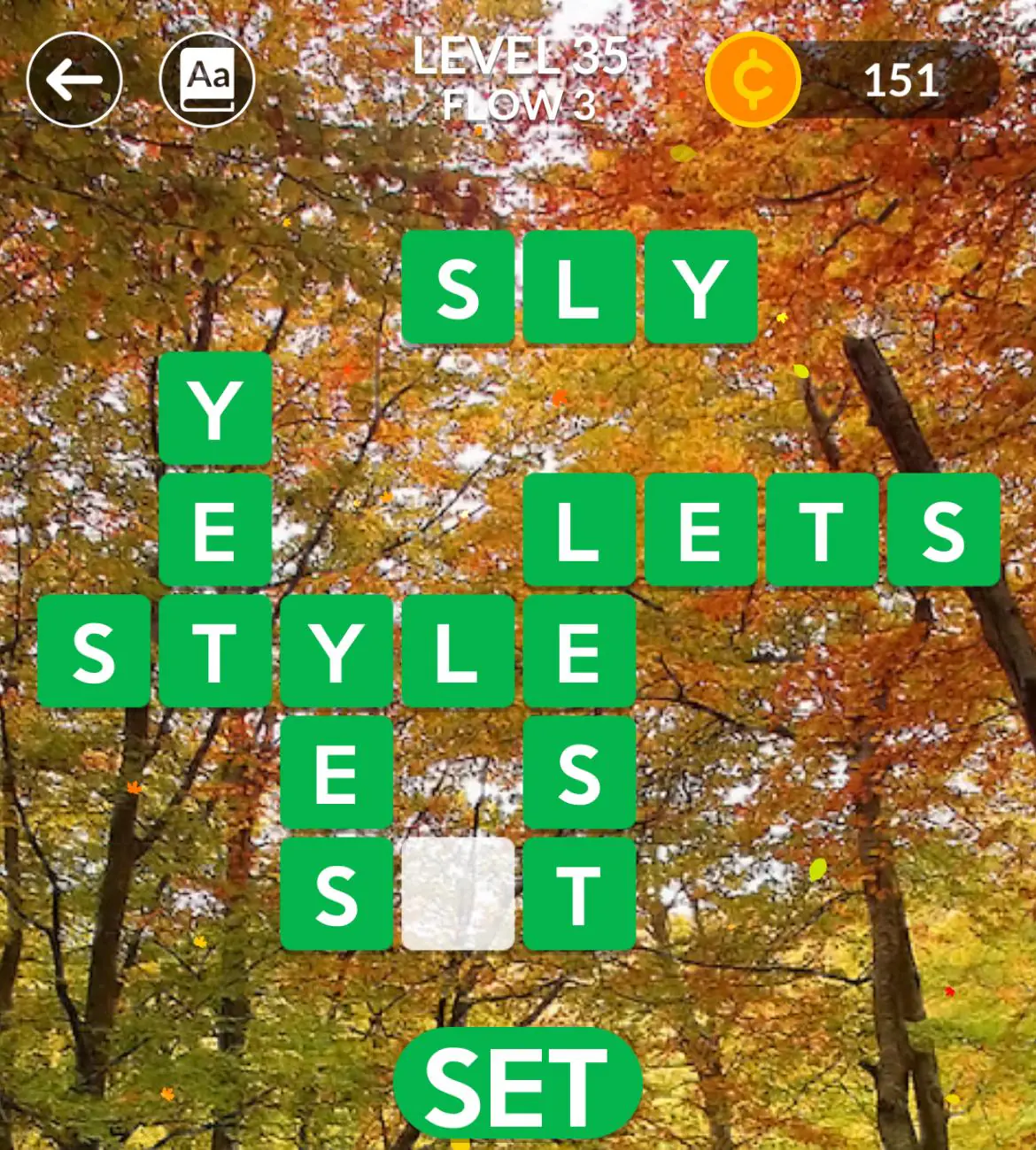The image size is (1036, 1150).
Task: Open the coin balance showing 151
Action: 854,81
